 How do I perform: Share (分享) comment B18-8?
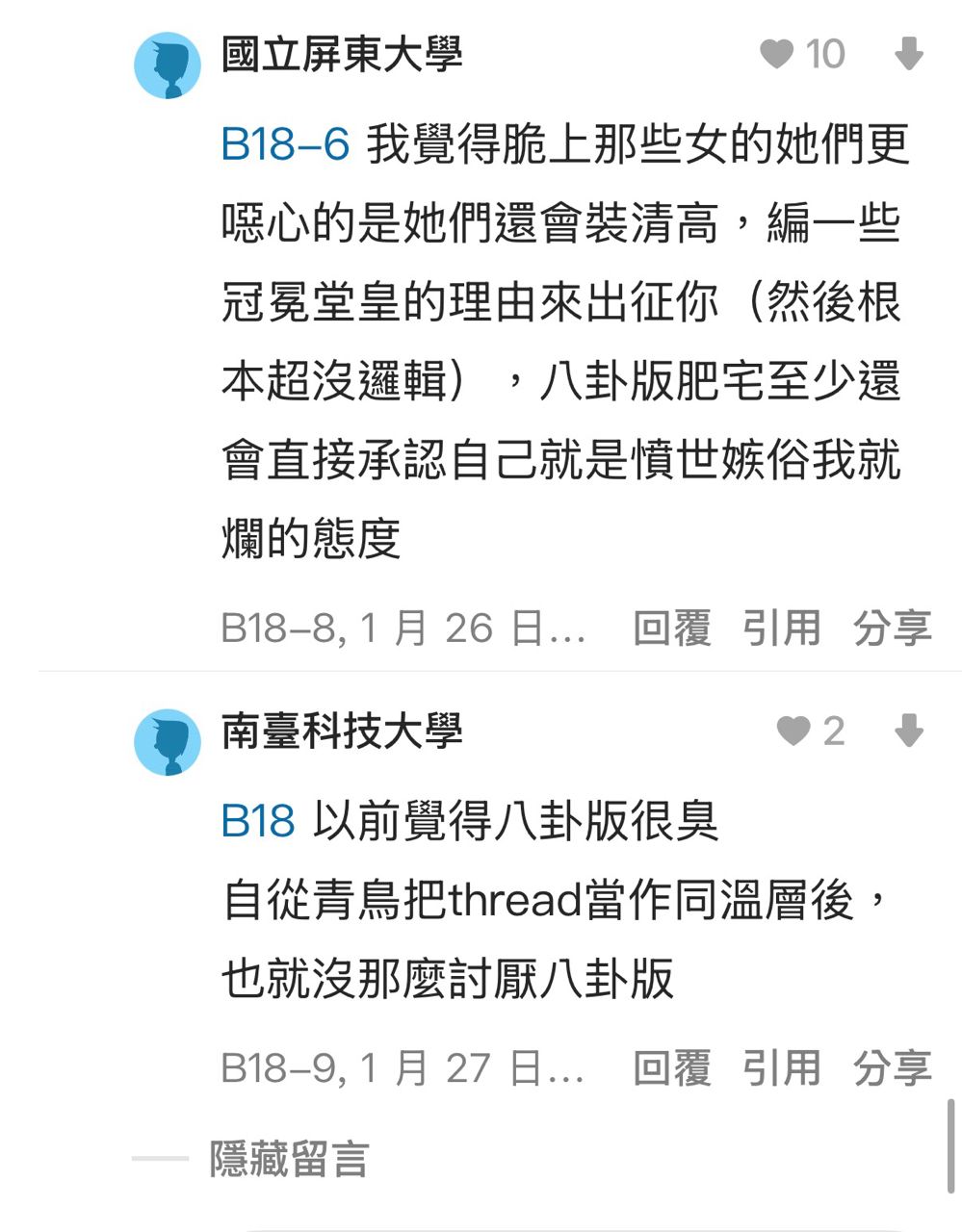[x=892, y=629]
